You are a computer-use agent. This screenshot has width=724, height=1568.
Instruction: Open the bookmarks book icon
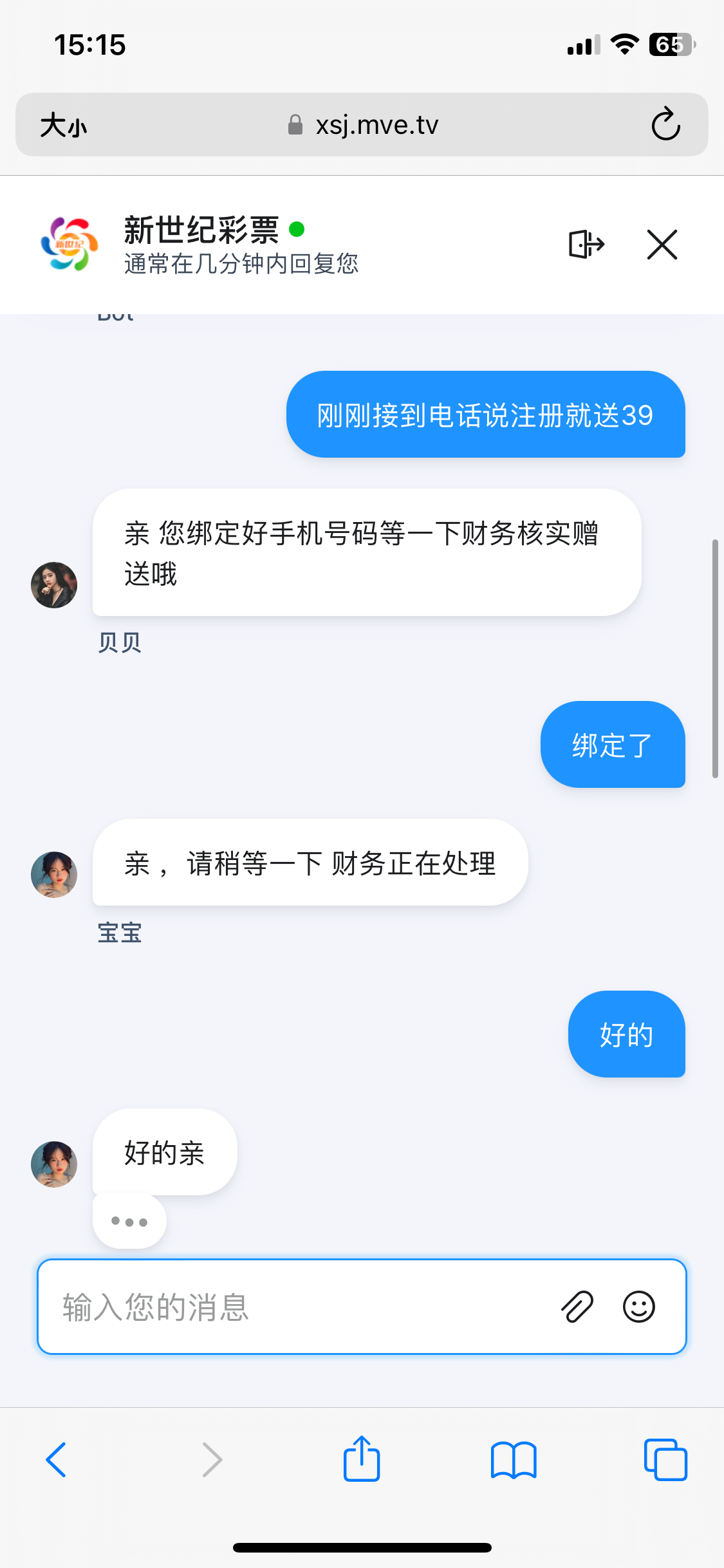pos(513,1459)
